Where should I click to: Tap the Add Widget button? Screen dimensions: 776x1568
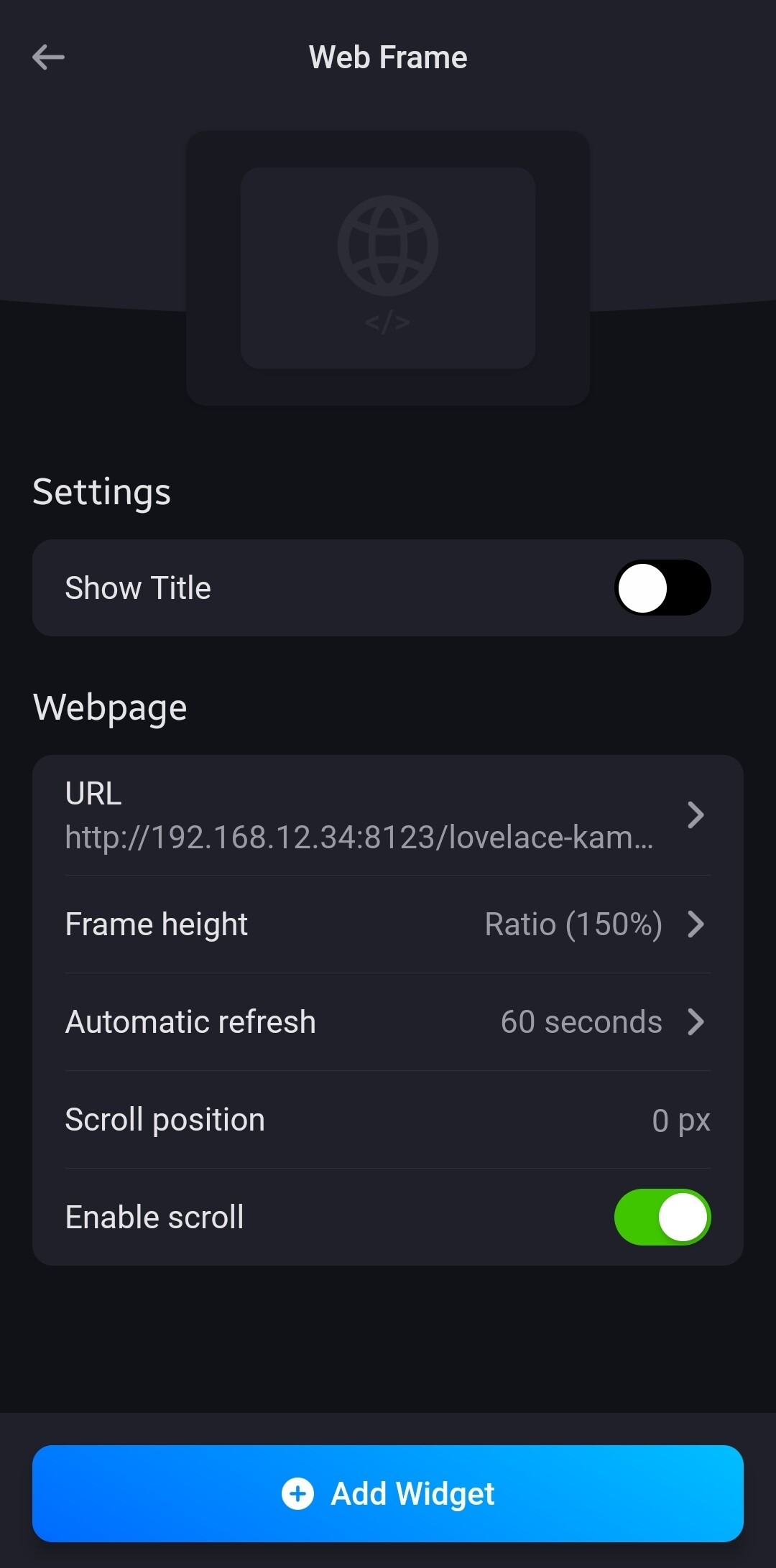tap(387, 1493)
